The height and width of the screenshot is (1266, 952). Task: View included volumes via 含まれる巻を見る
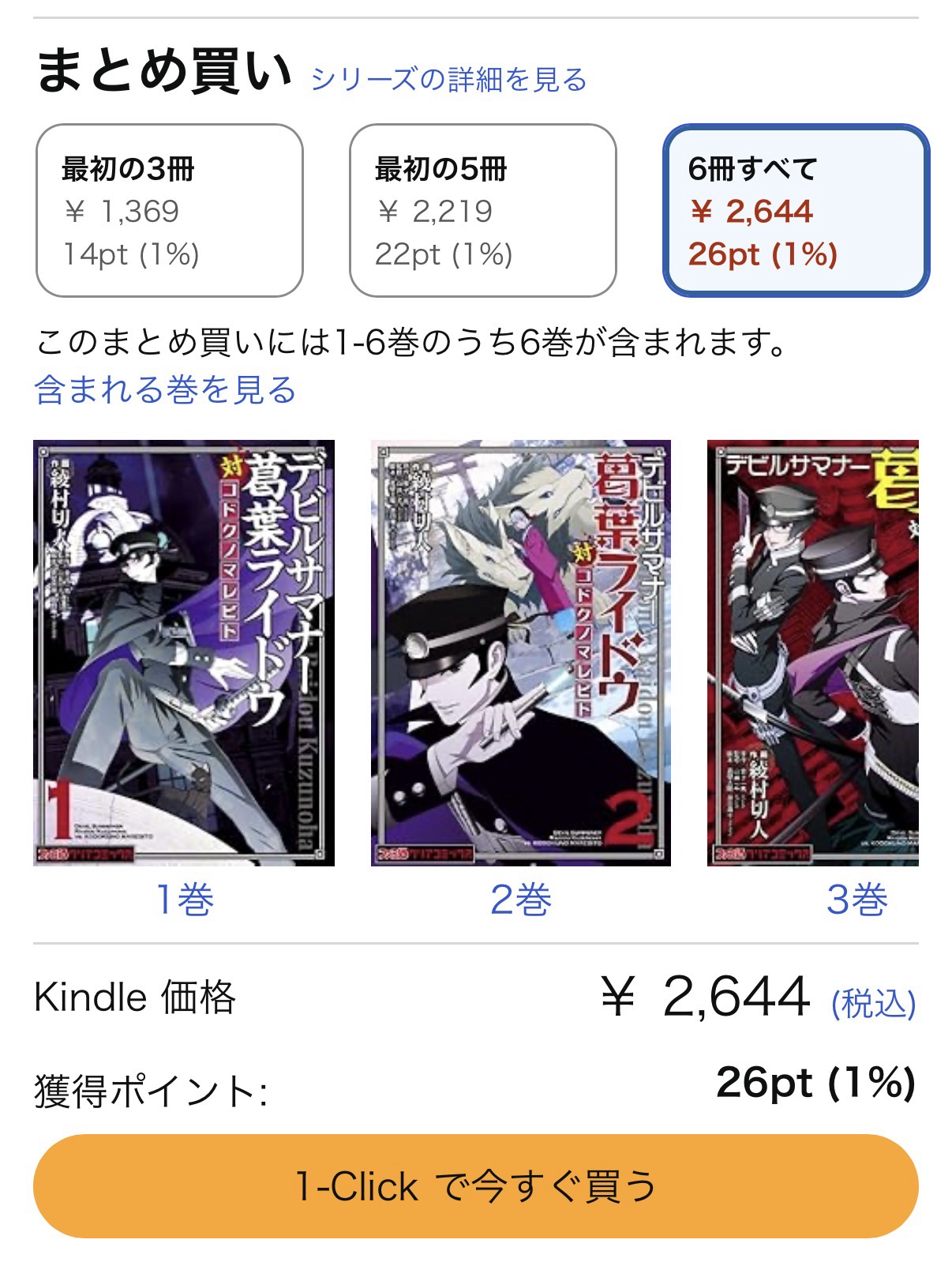[x=166, y=390]
